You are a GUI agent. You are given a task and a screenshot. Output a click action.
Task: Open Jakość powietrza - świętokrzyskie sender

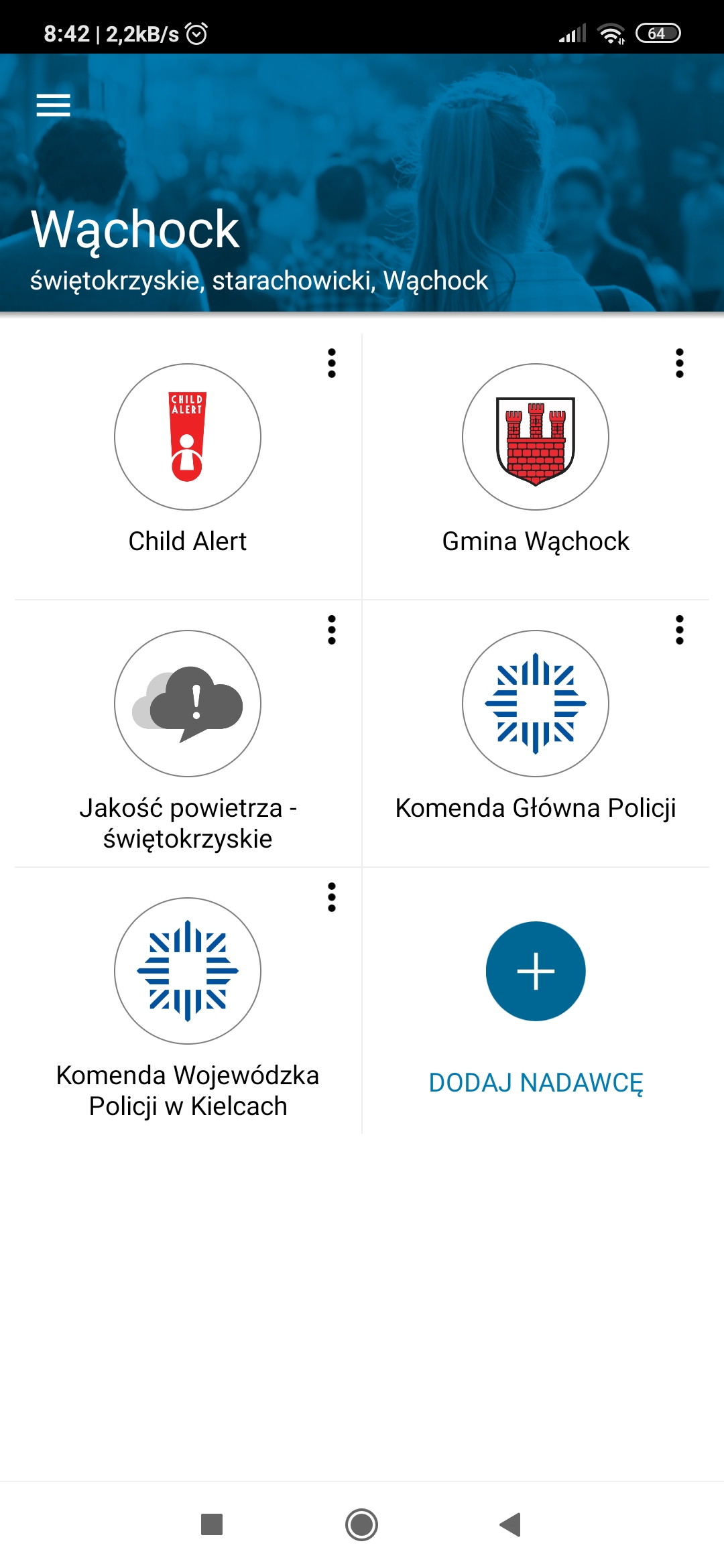(x=188, y=704)
